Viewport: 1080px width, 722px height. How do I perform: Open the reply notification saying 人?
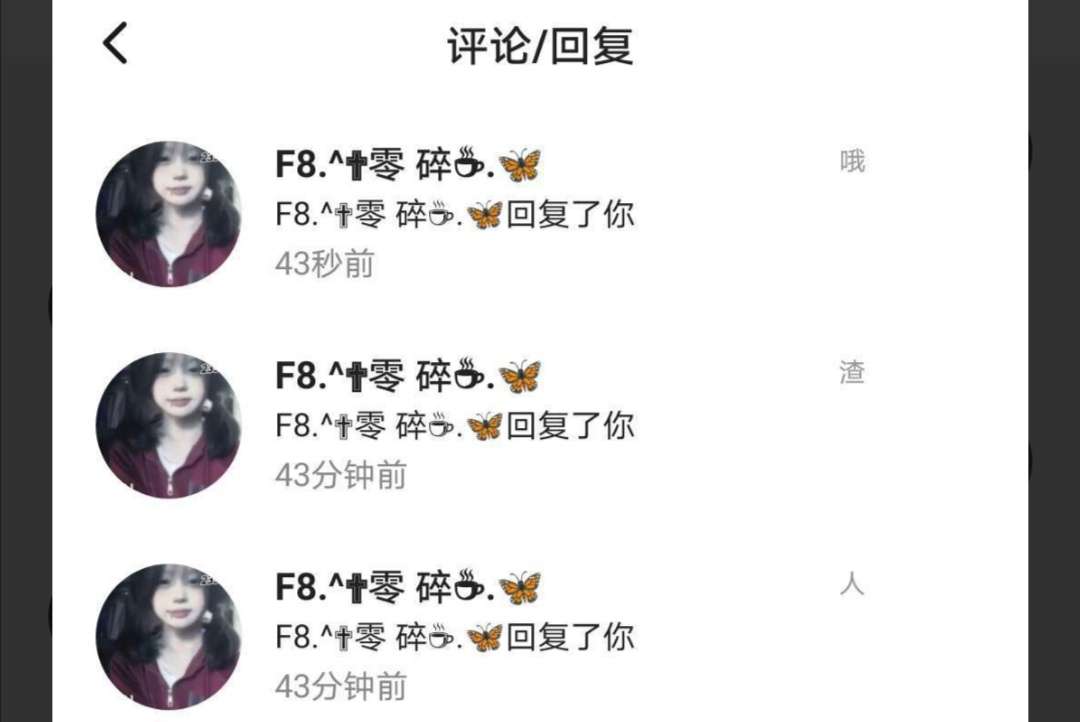tap(851, 584)
